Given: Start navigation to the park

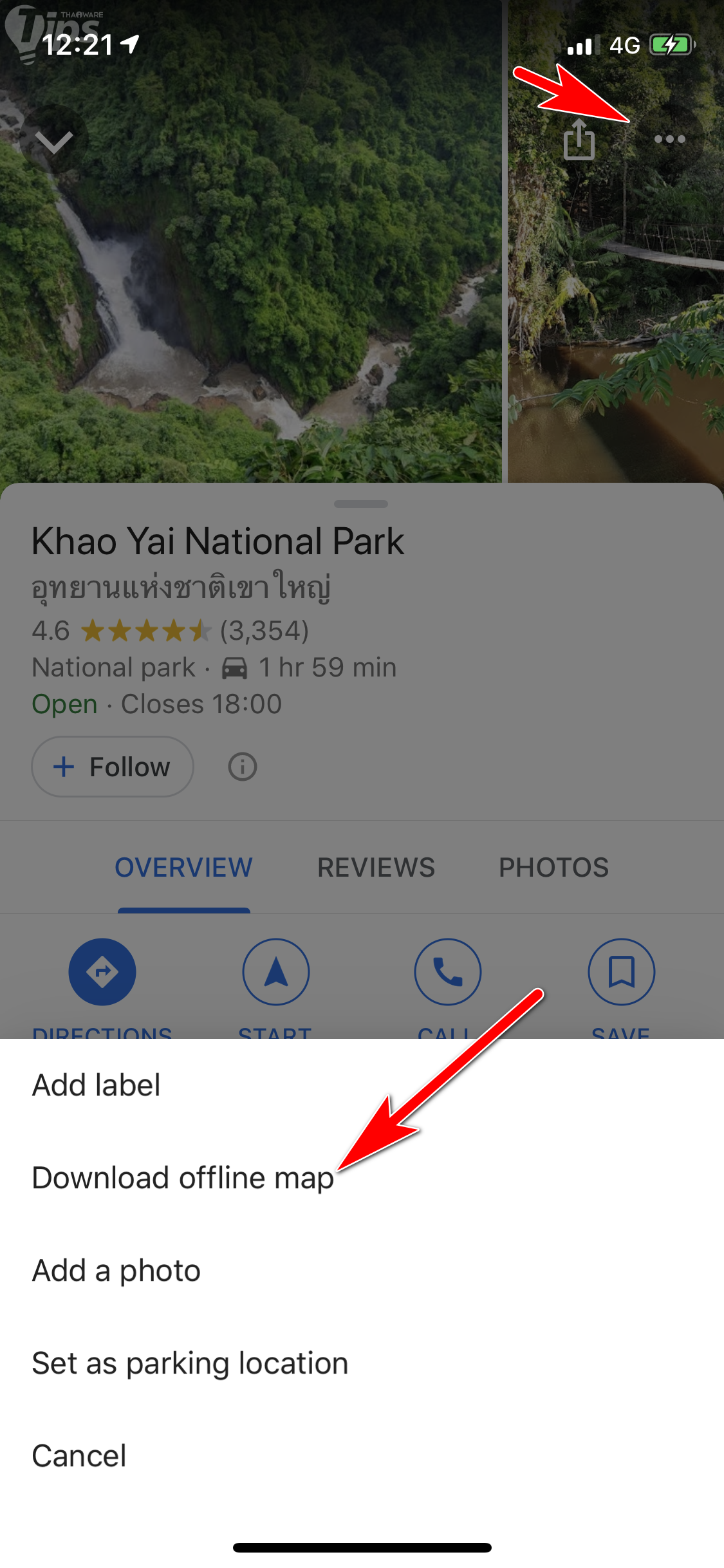Looking at the screenshot, I should click(x=275, y=972).
